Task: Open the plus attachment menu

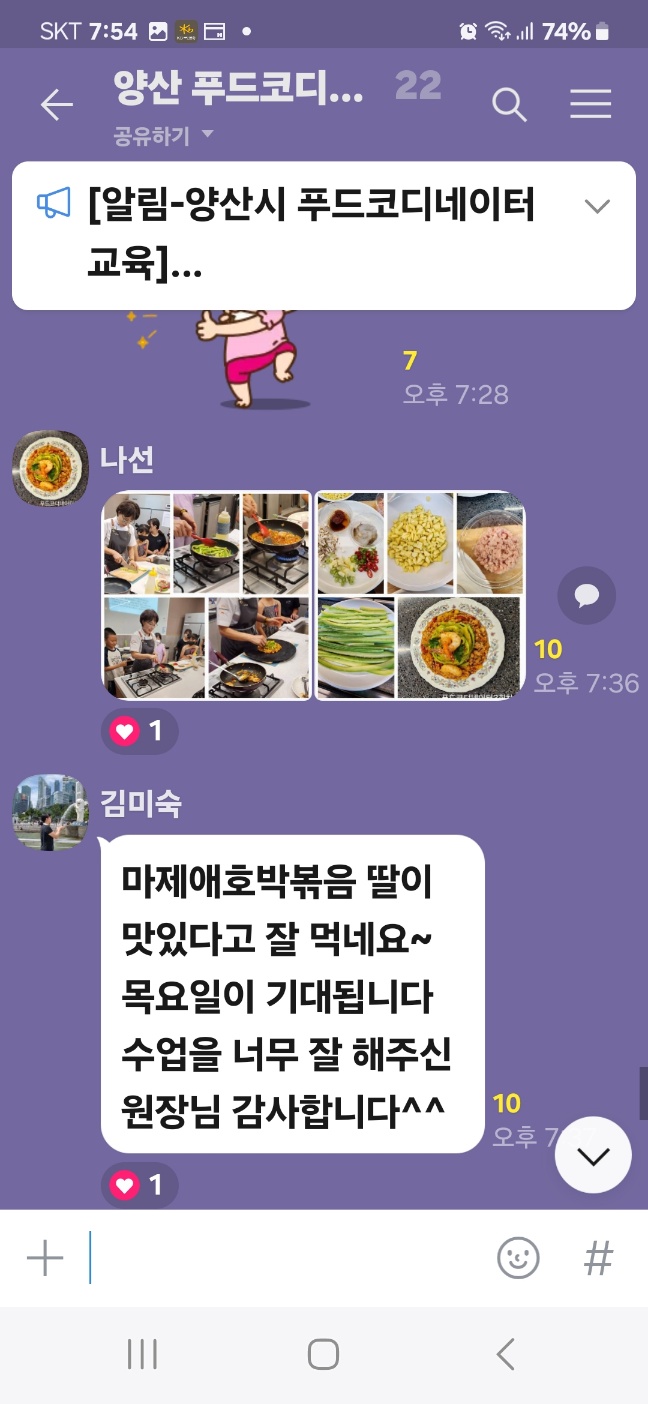Action: [45, 1258]
